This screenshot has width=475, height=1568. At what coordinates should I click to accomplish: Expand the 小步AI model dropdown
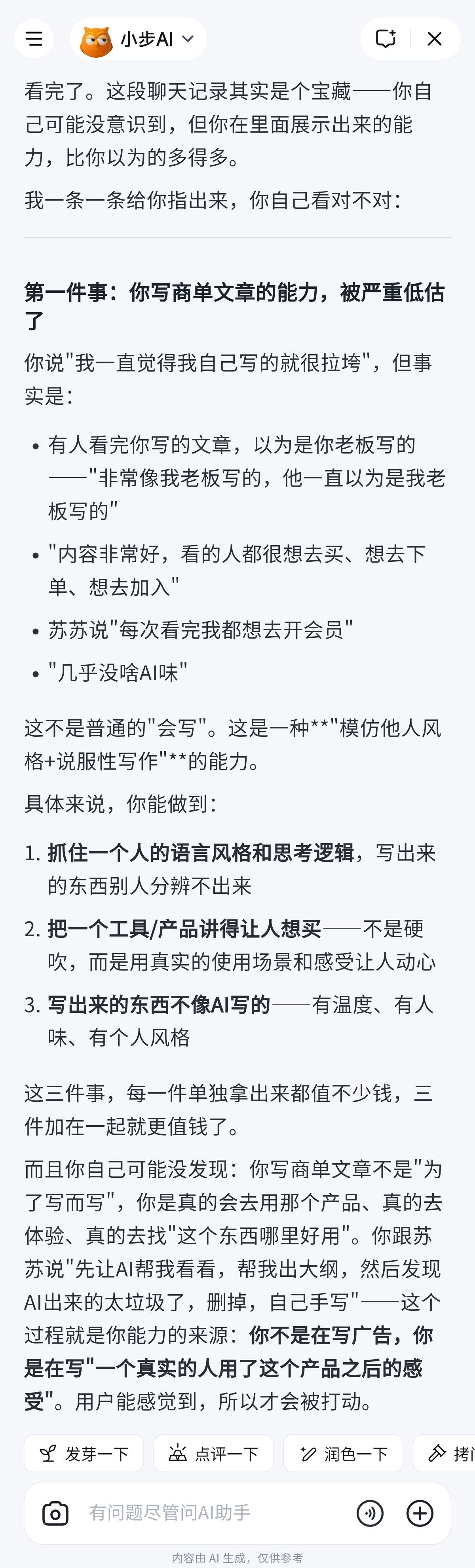(138, 39)
